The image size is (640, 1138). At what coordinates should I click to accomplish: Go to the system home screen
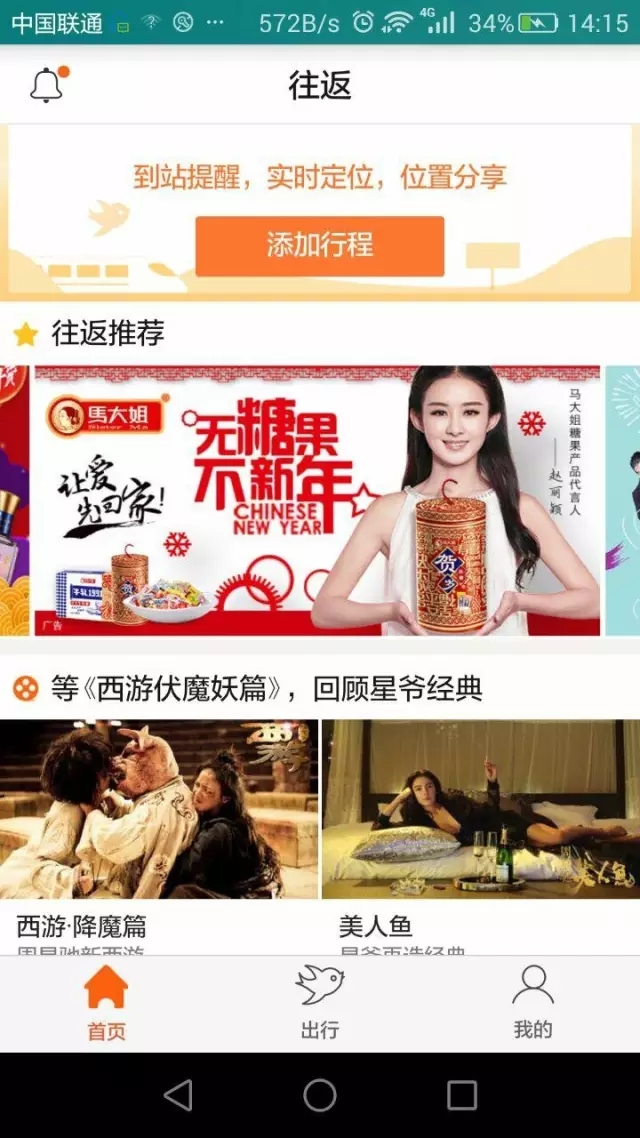coord(320,1095)
